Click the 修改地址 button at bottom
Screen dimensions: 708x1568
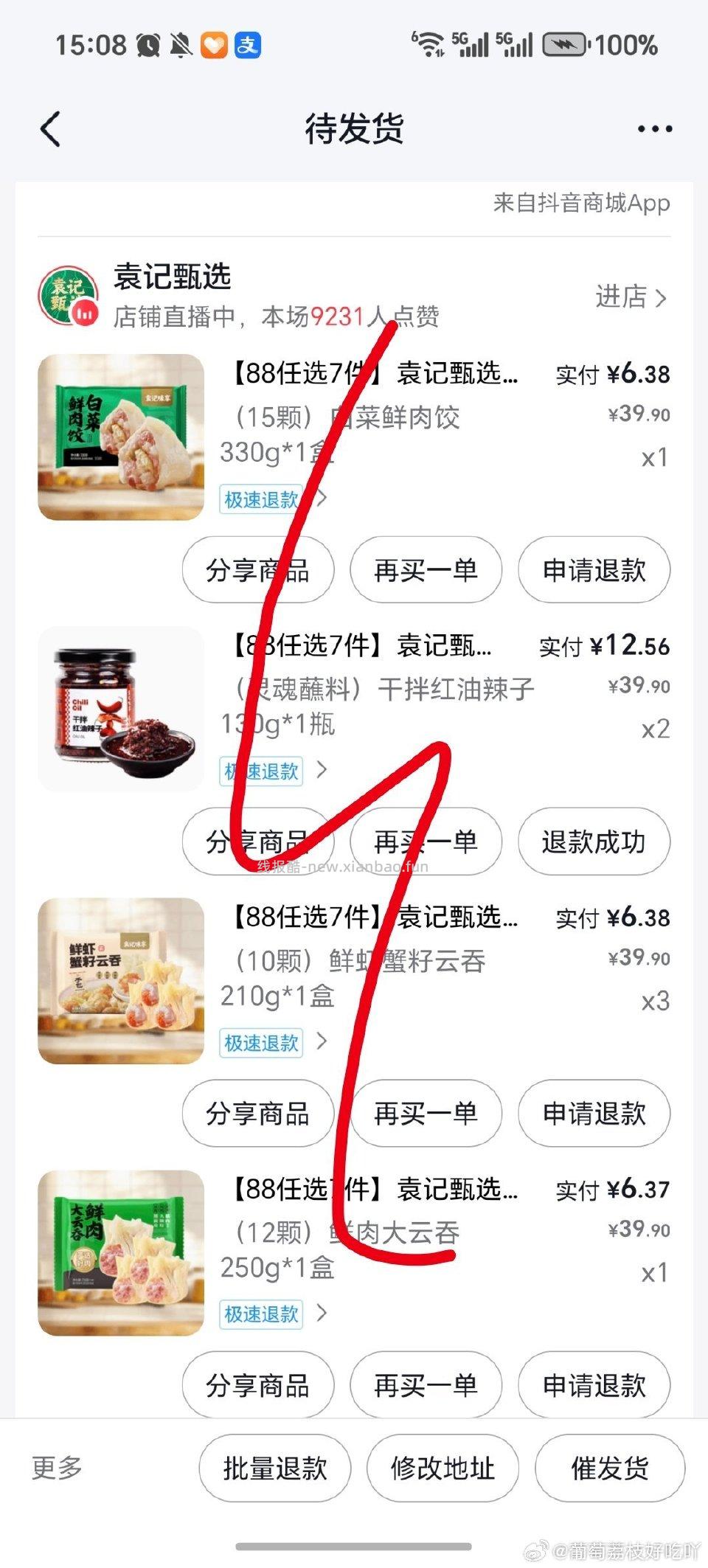442,1467
